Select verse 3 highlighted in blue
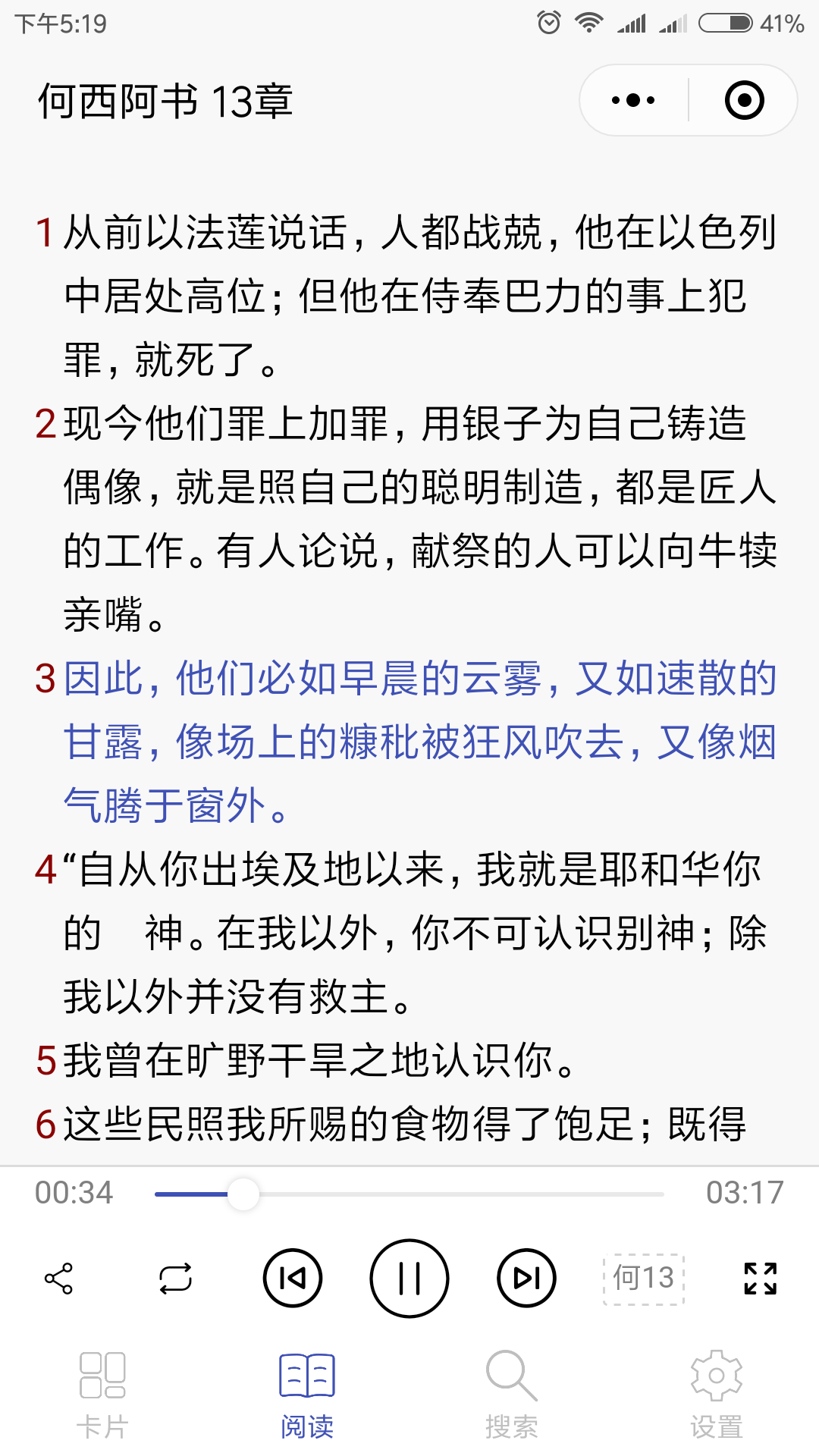 pyautogui.click(x=419, y=742)
